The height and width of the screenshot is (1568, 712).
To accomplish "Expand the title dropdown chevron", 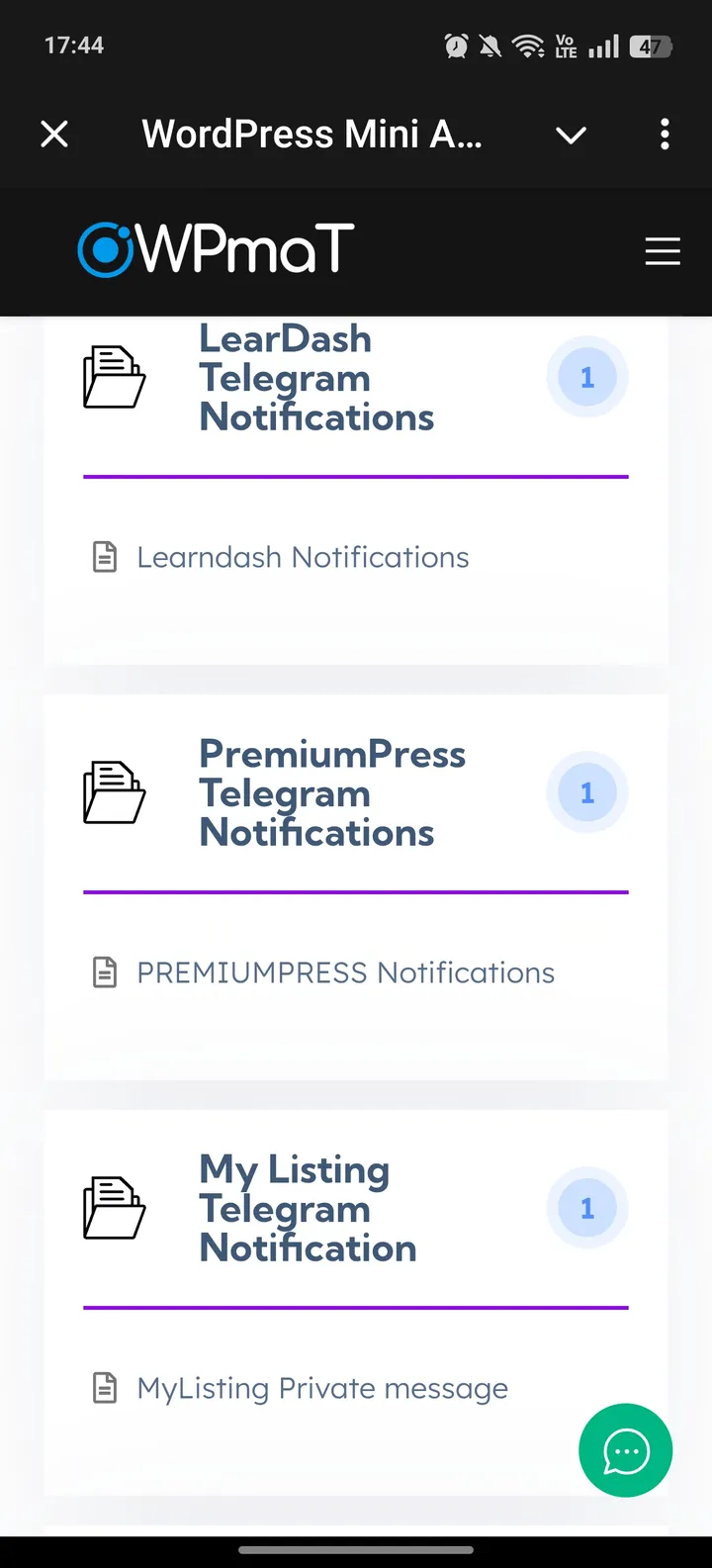I will [571, 135].
